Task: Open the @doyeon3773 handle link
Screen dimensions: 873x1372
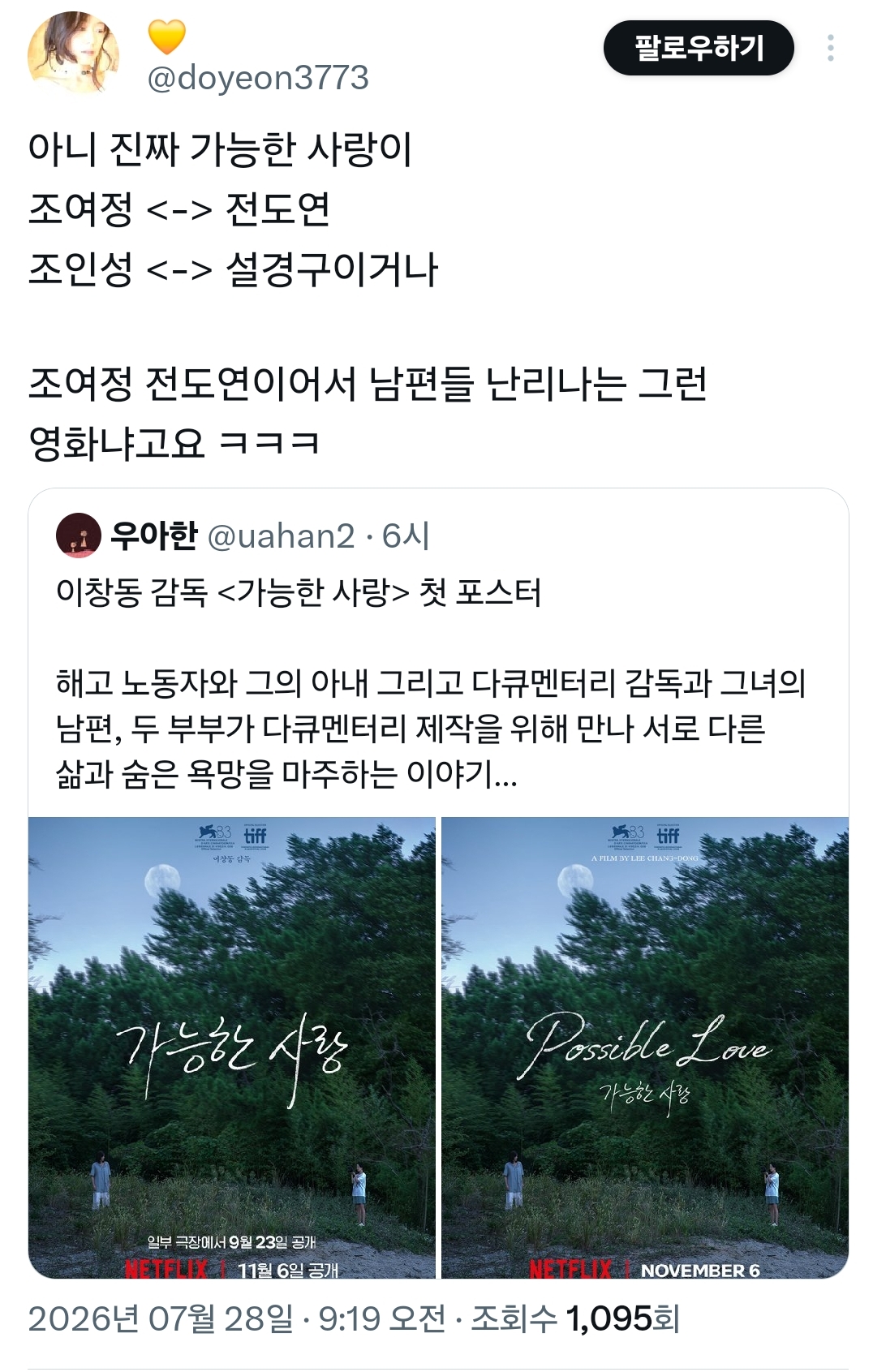Action: [258, 78]
